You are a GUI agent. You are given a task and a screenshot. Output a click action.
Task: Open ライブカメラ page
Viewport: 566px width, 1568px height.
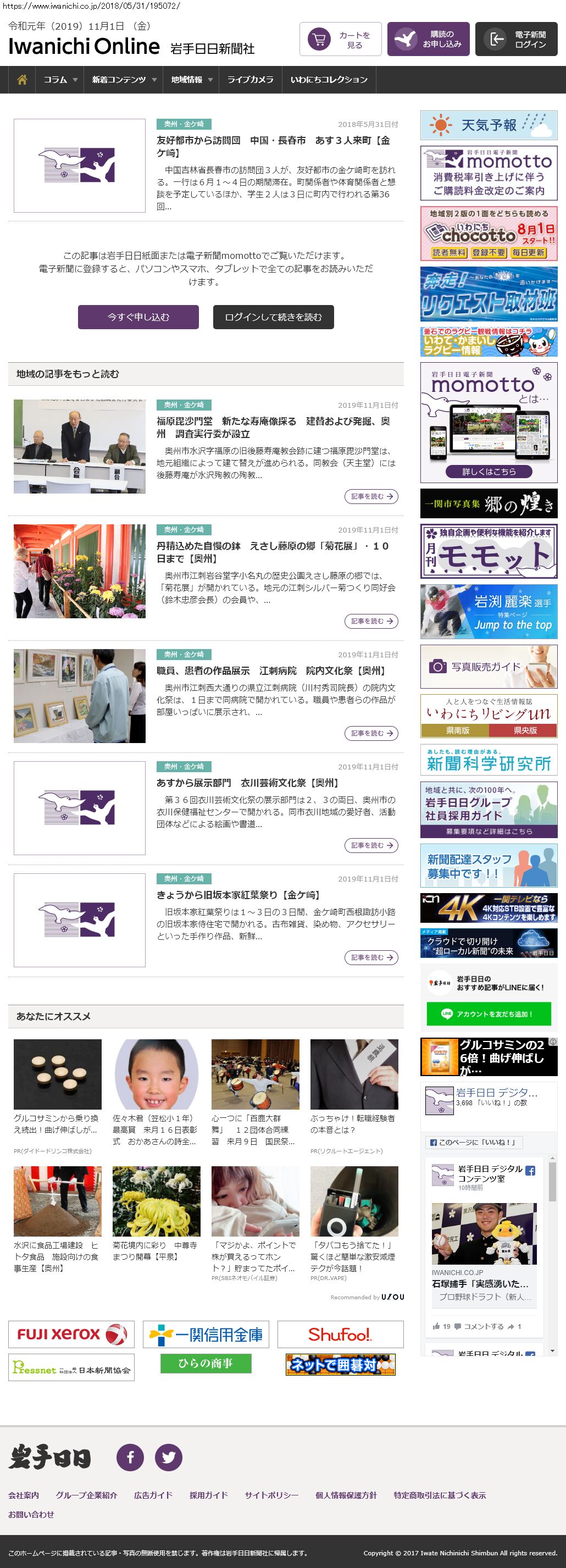[250, 80]
